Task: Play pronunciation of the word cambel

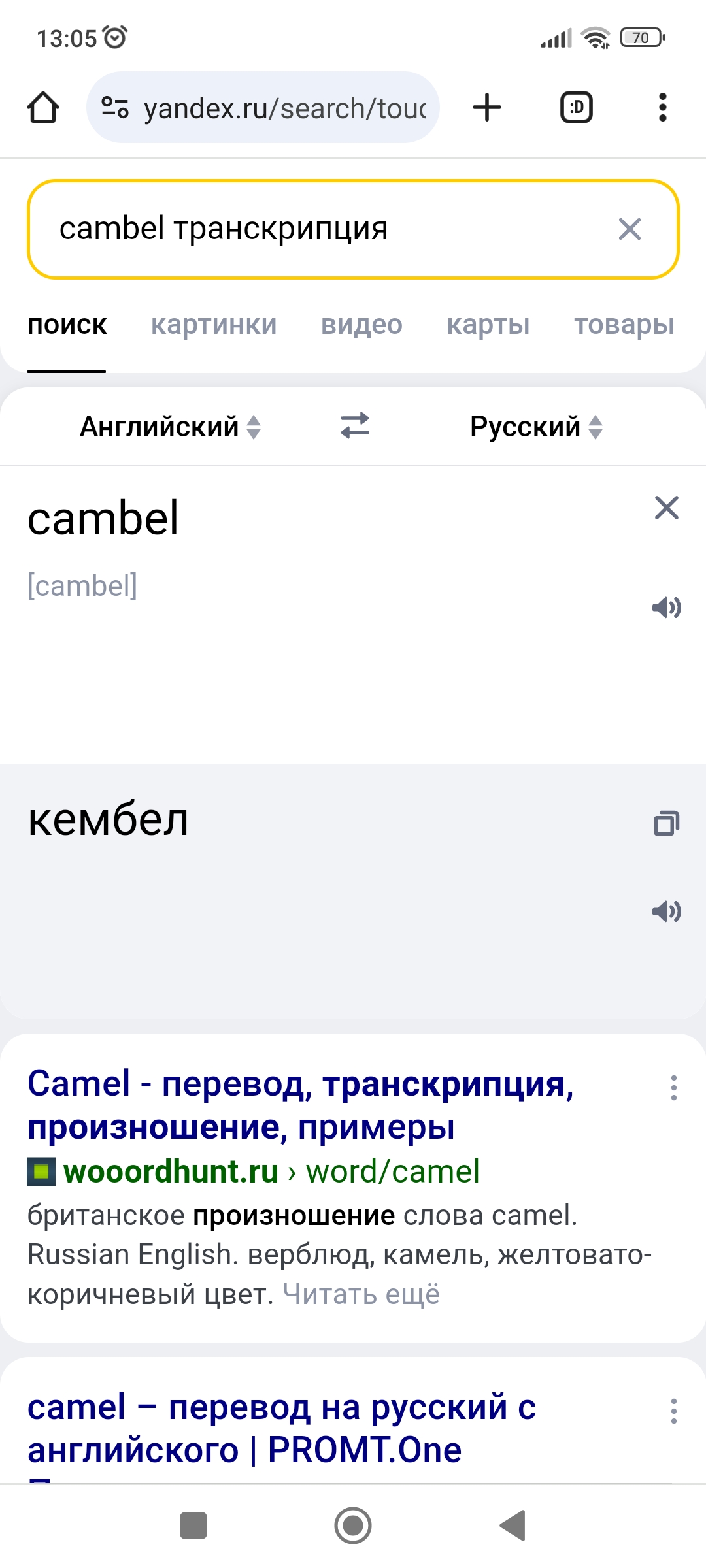Action: [x=666, y=608]
